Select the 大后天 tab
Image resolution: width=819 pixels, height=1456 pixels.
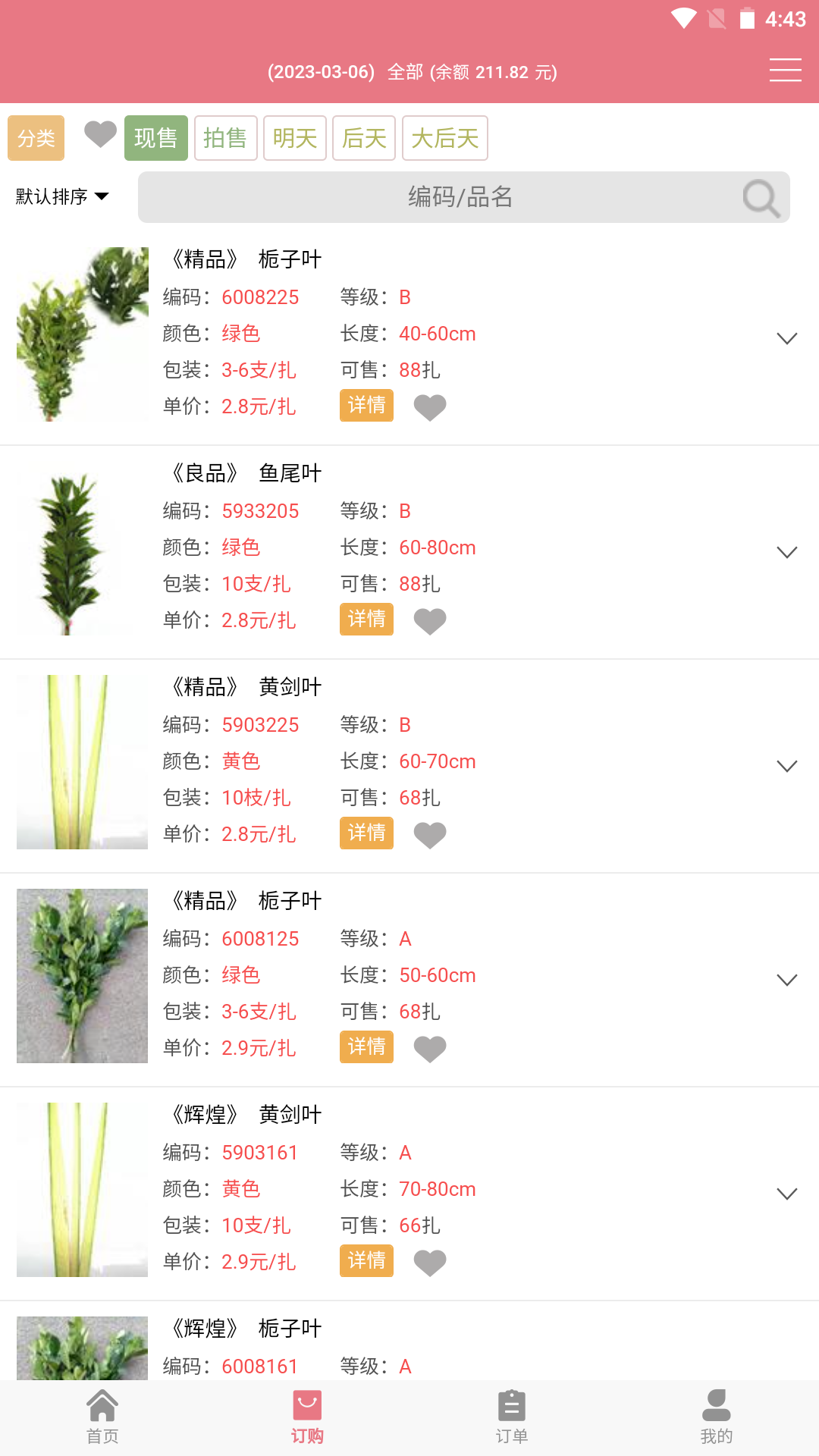coord(444,138)
